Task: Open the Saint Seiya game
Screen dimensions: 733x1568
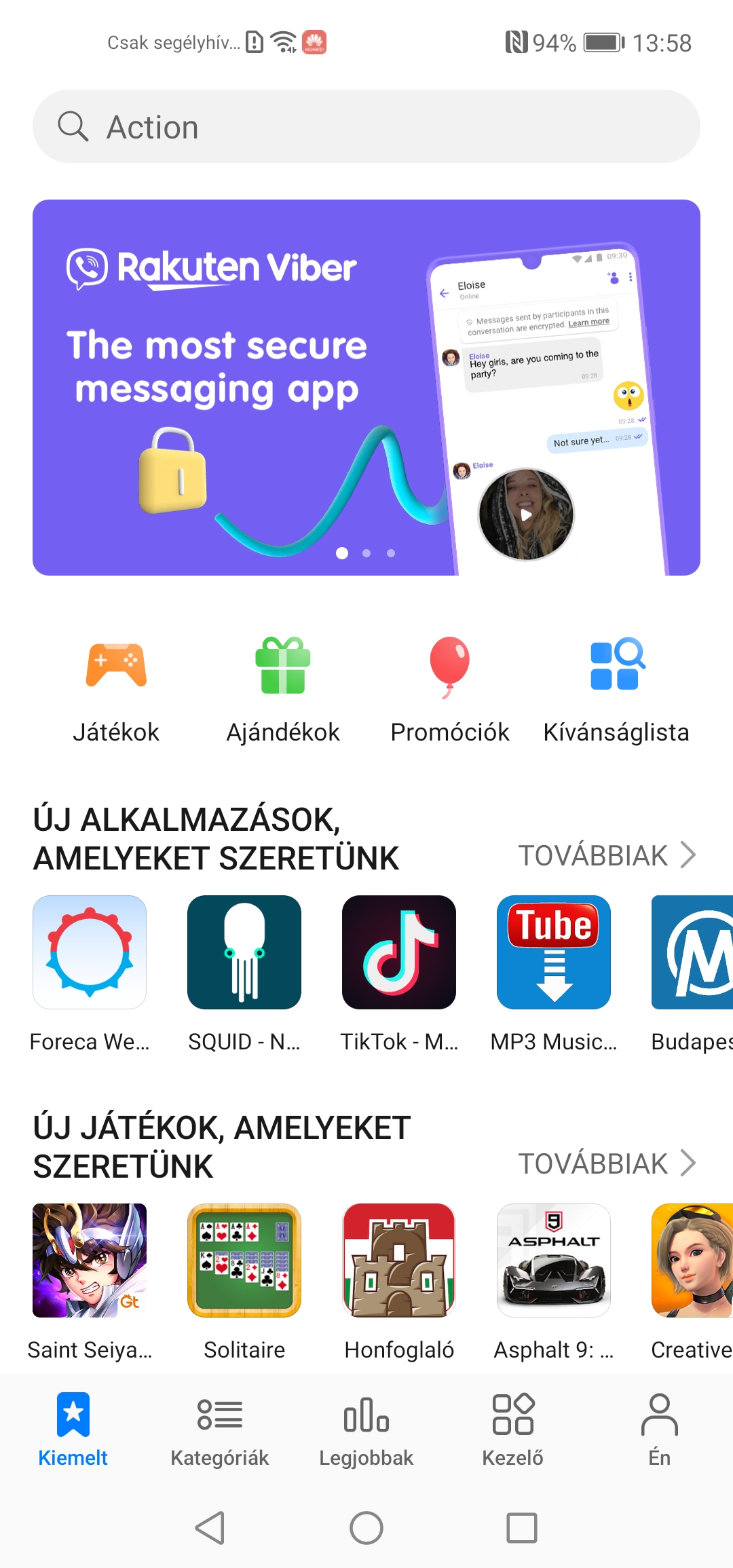Action: click(x=90, y=1261)
